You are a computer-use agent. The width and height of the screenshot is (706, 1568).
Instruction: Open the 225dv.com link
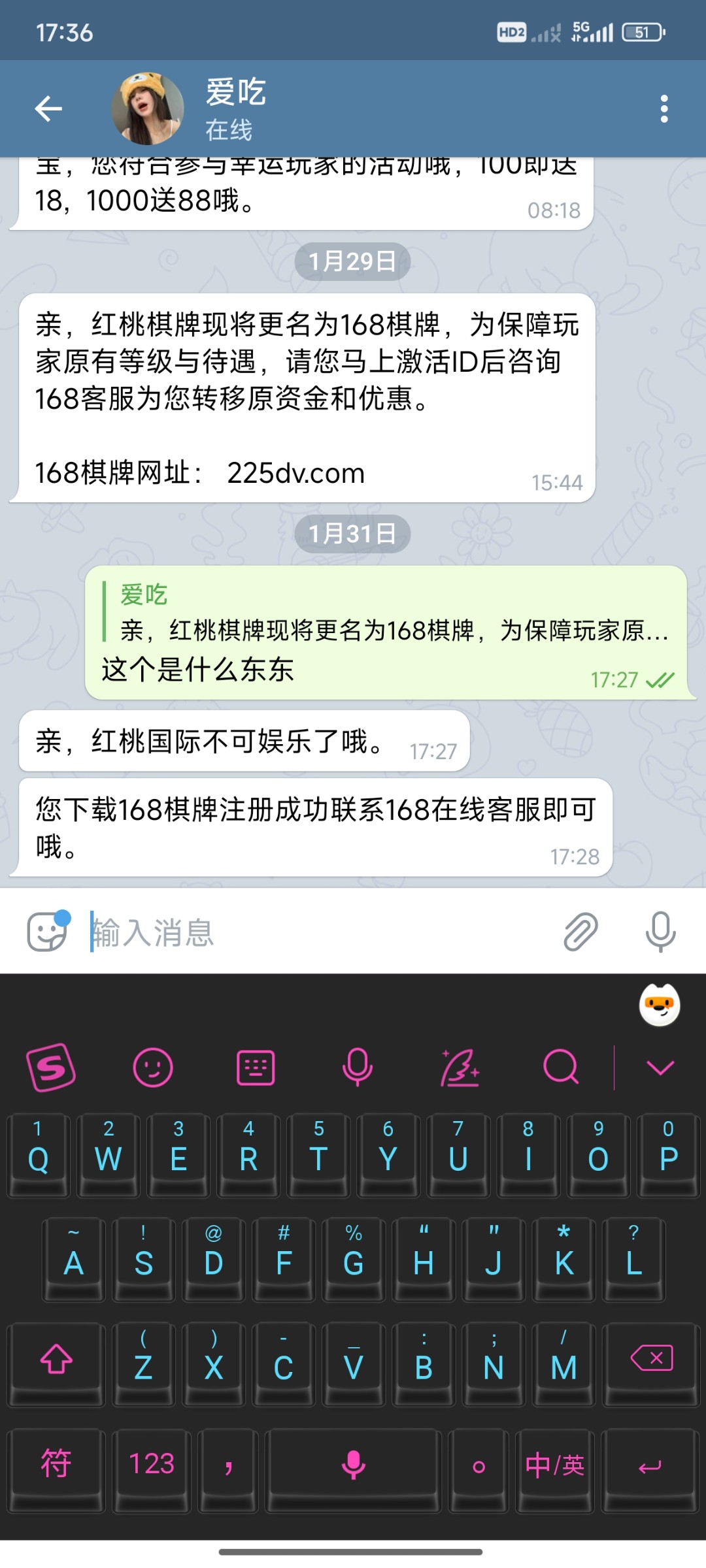tap(296, 473)
